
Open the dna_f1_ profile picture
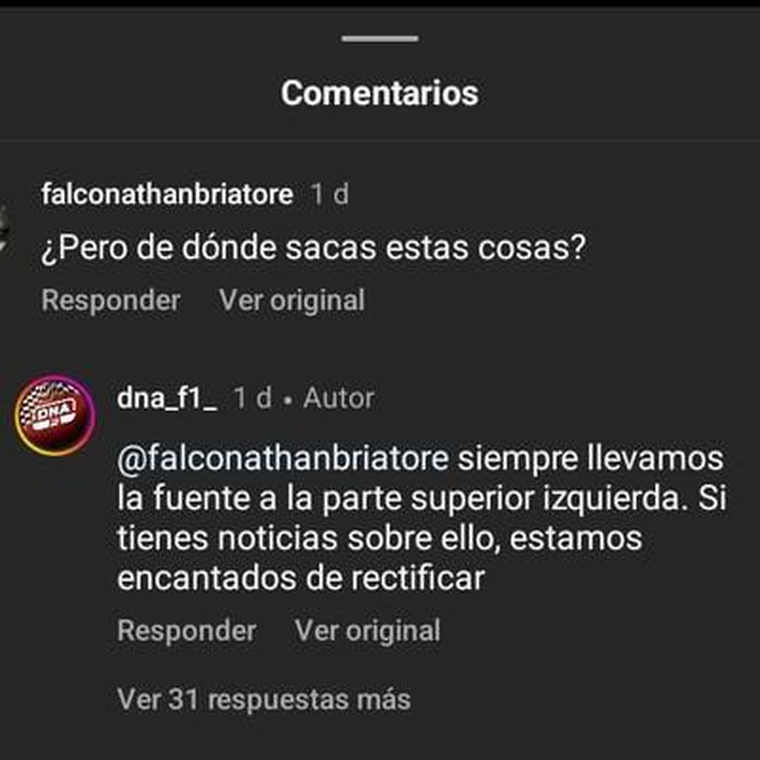pos(54,414)
